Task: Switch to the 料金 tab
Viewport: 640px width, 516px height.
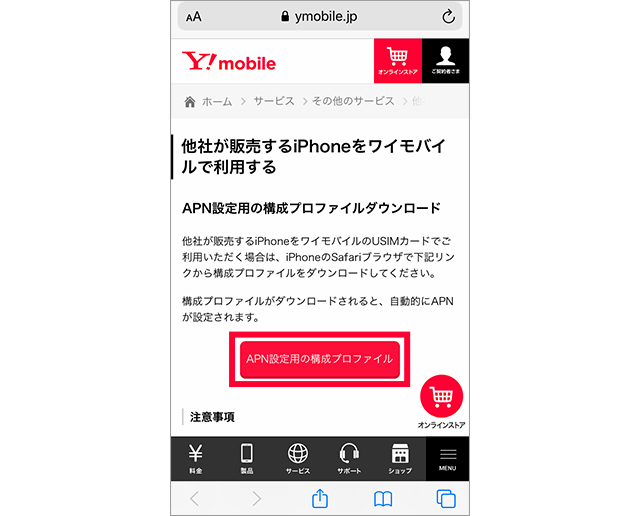Action: pos(195,459)
